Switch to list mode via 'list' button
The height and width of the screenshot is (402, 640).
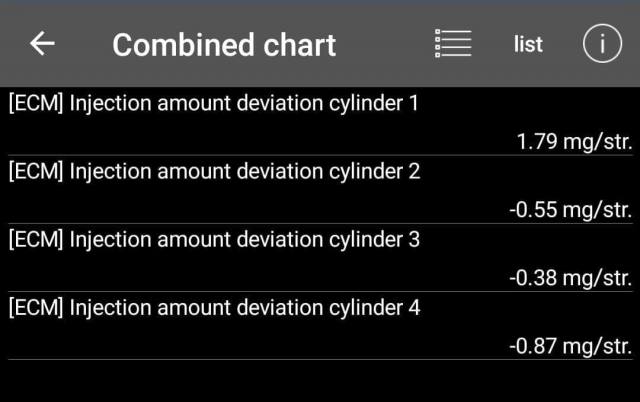pos(528,44)
